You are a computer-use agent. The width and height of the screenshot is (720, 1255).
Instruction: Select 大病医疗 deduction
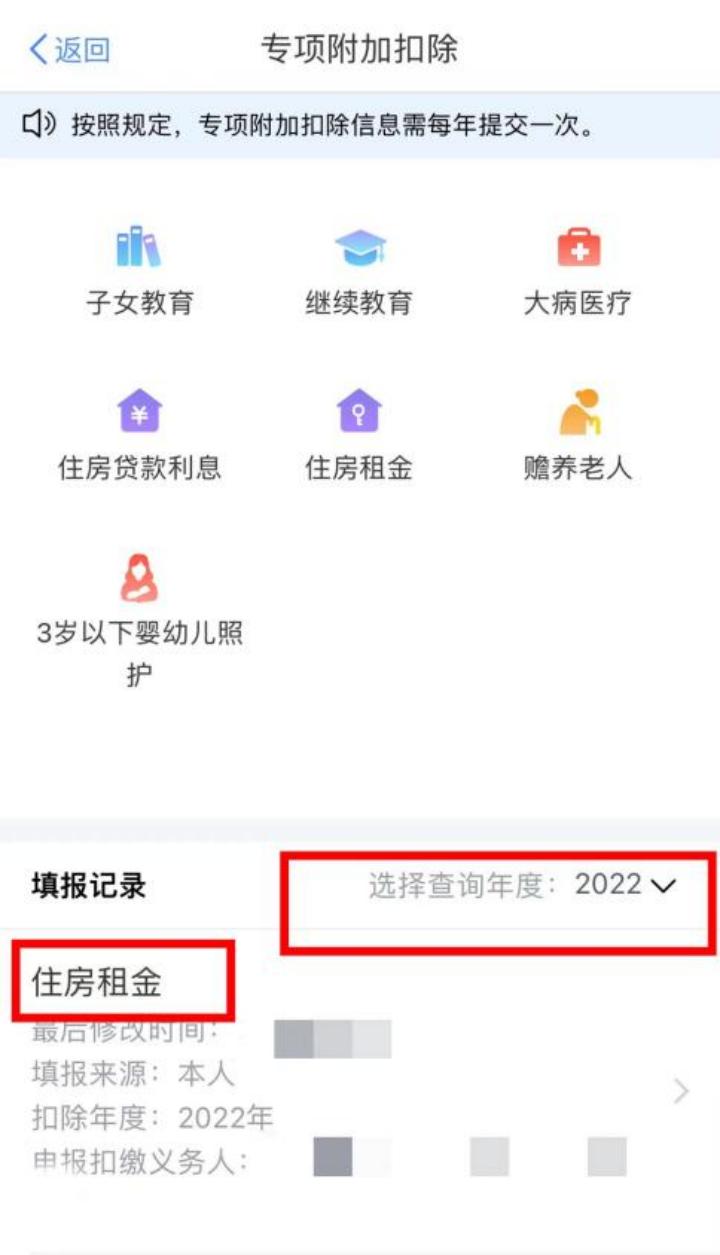(578, 270)
